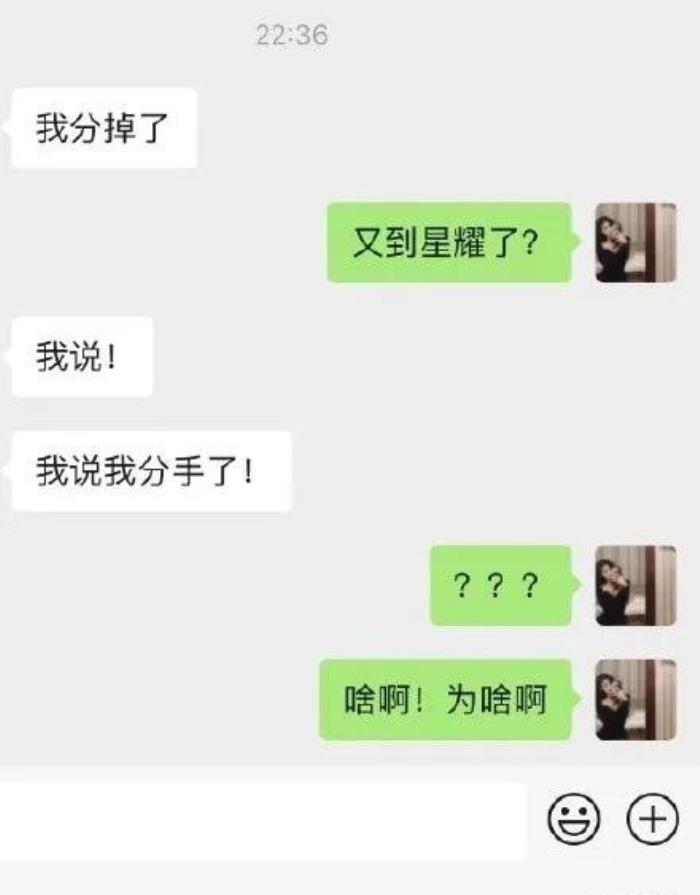This screenshot has height=895, width=700.
Task: Tap avatar beside "啥啊！为啥啊" message
Action: [x=636, y=700]
